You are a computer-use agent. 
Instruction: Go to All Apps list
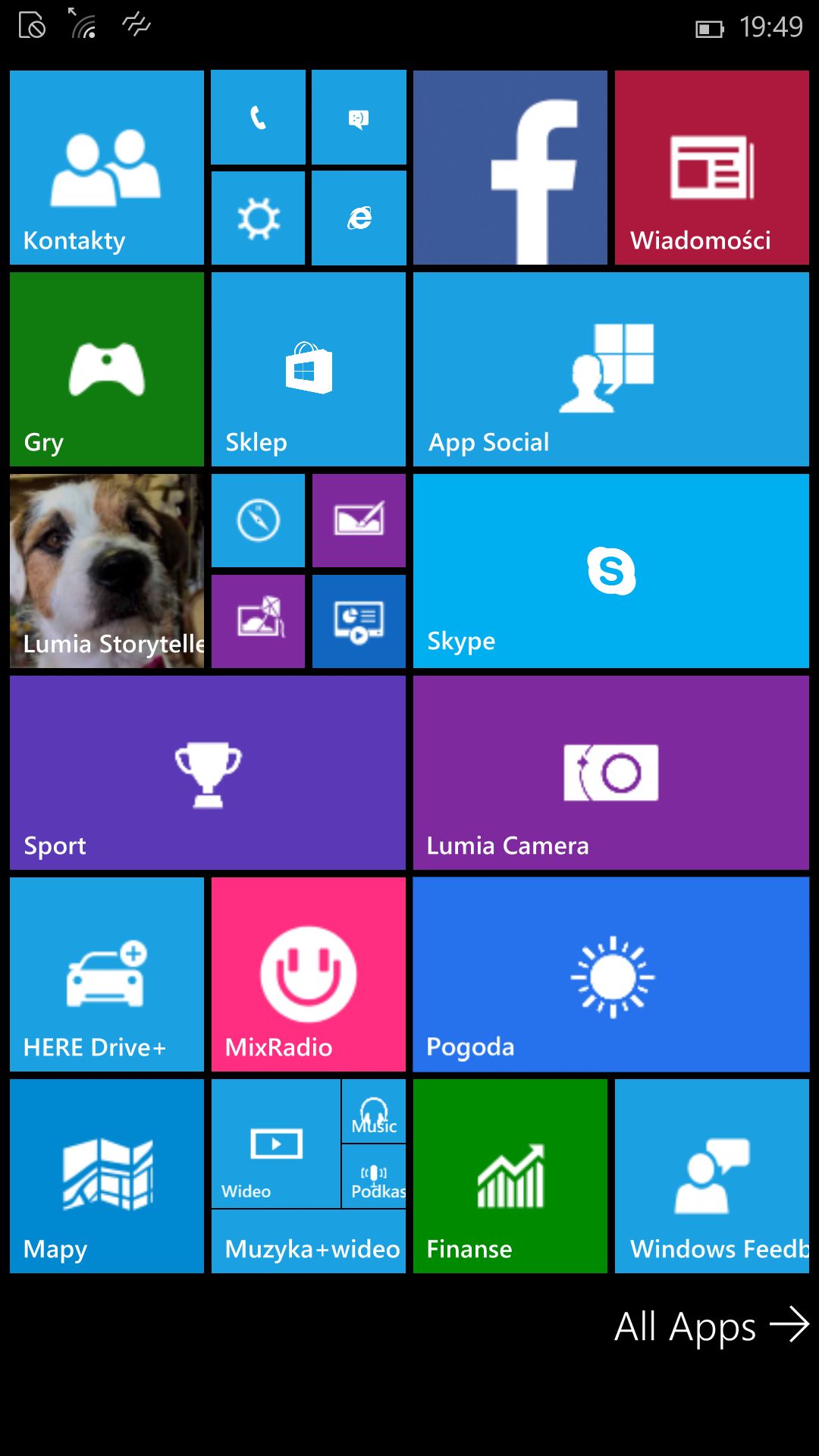click(x=711, y=1326)
